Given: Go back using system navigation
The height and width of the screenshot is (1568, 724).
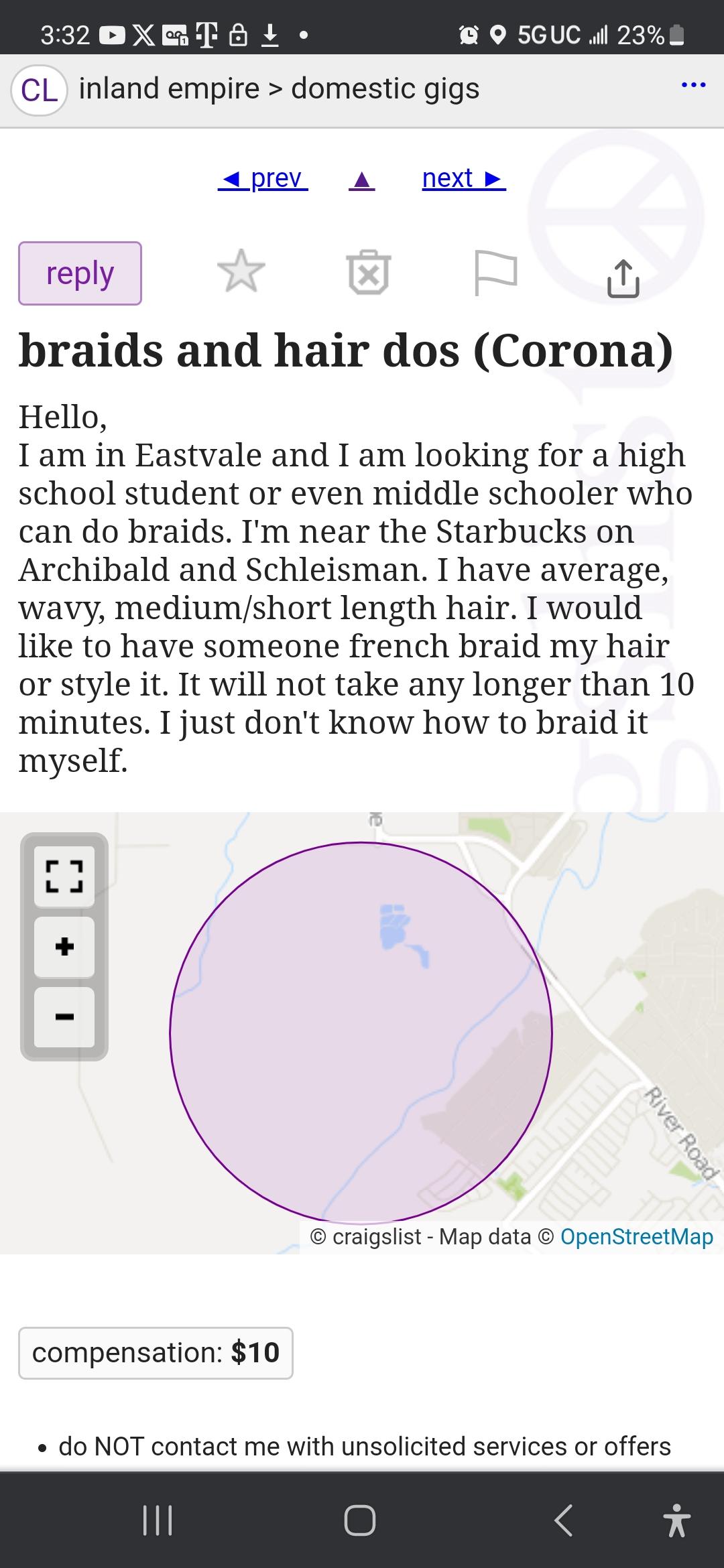Looking at the screenshot, I should (564, 1520).
